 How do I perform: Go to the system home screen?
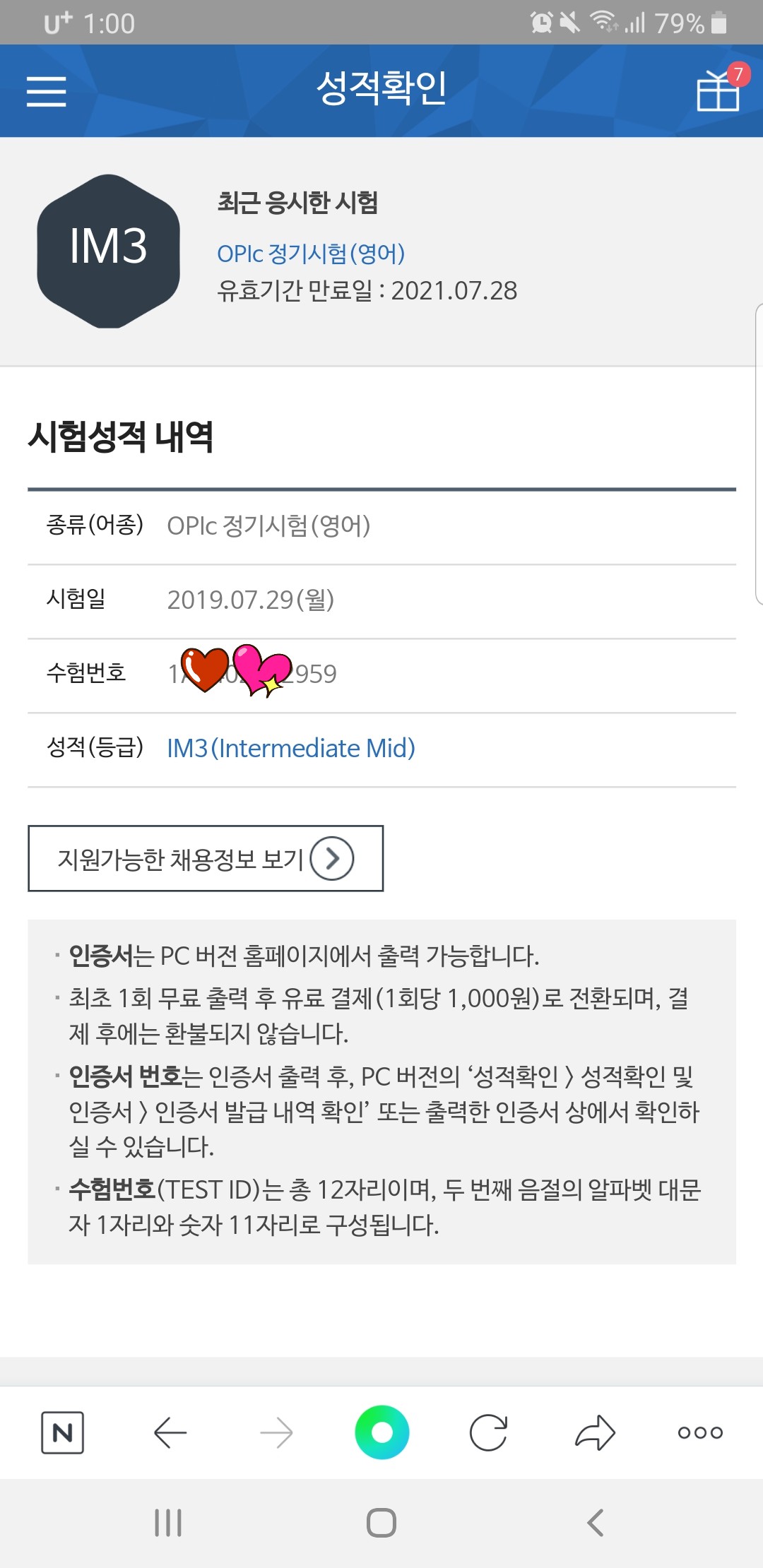pos(381,1523)
